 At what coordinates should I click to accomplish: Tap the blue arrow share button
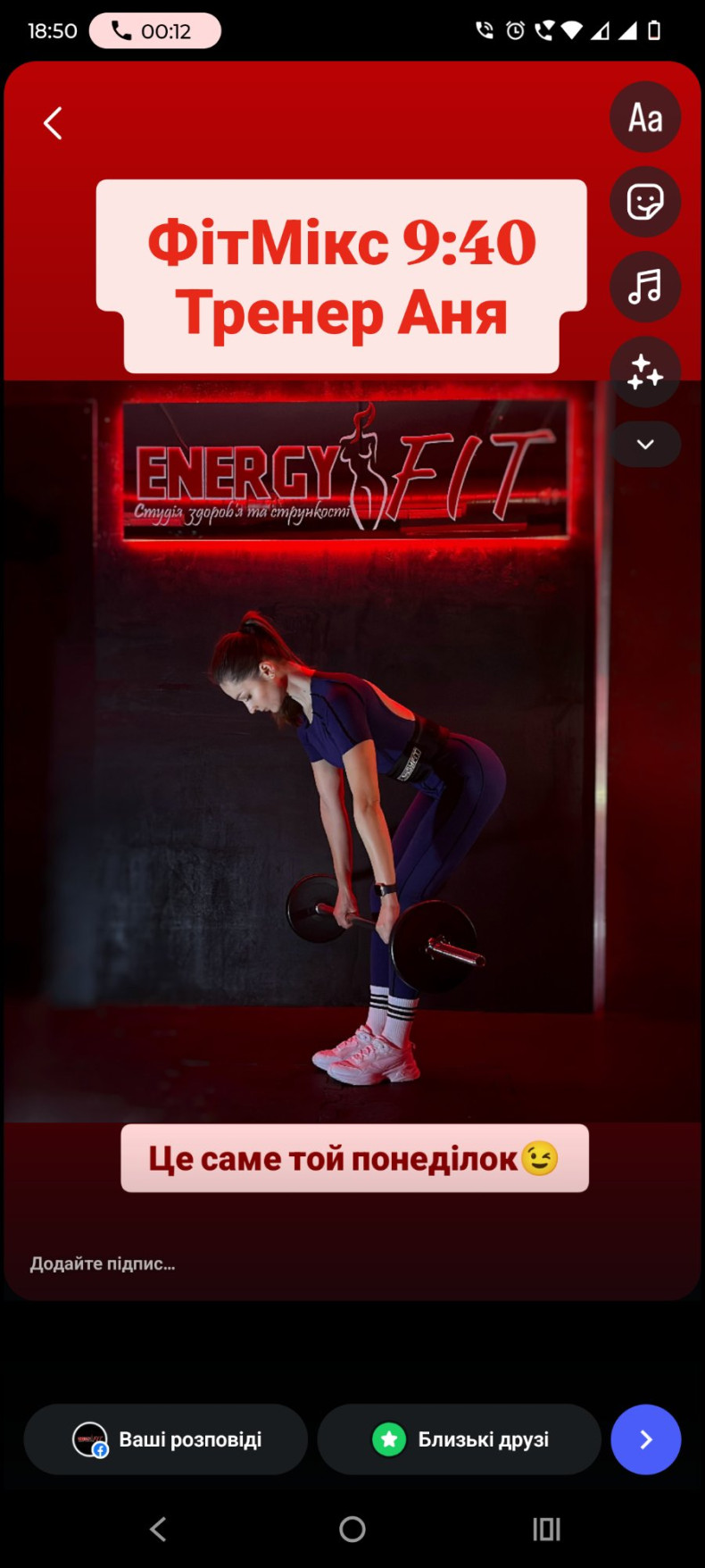[646, 1439]
